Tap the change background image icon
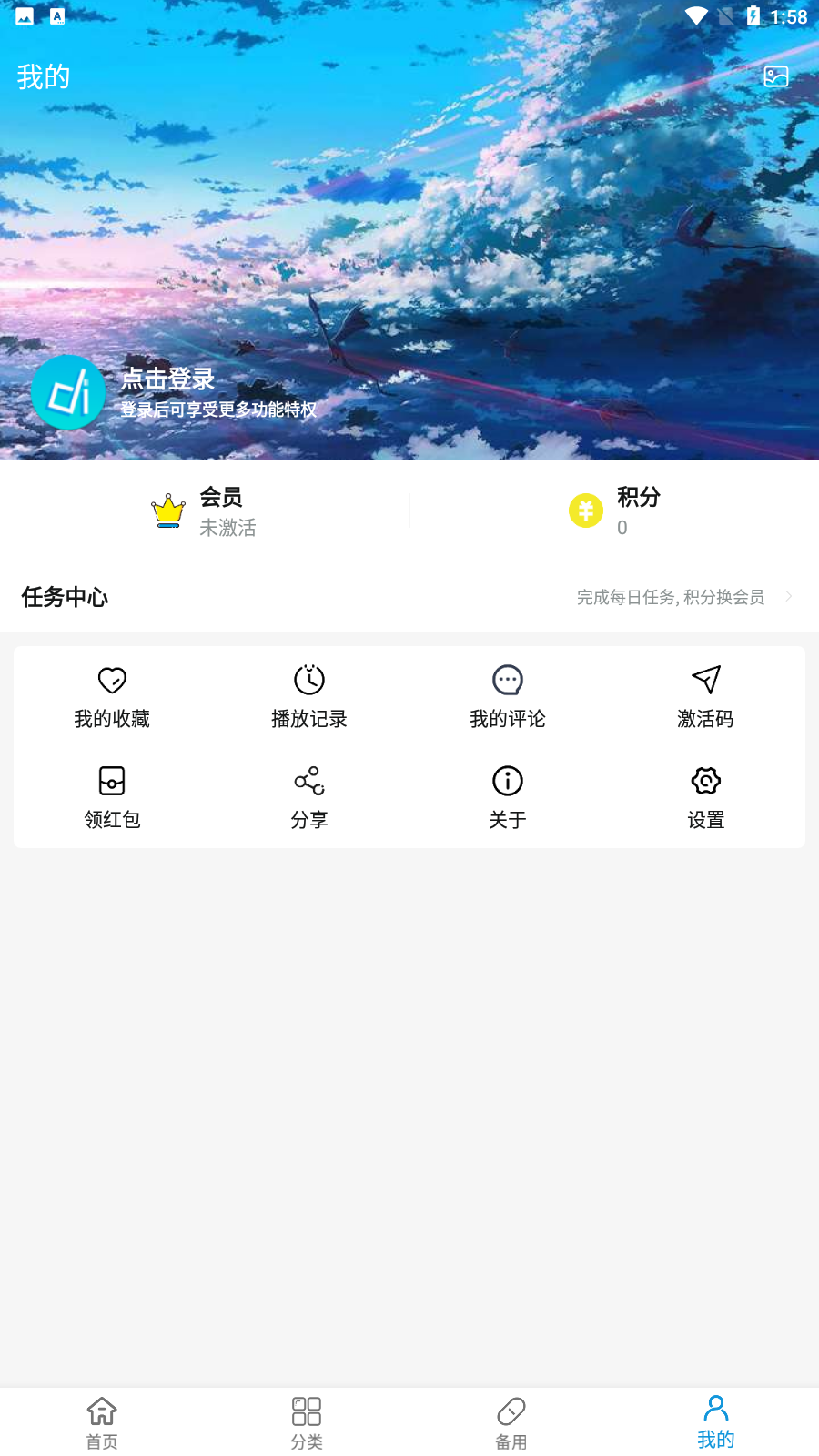 tap(775, 76)
